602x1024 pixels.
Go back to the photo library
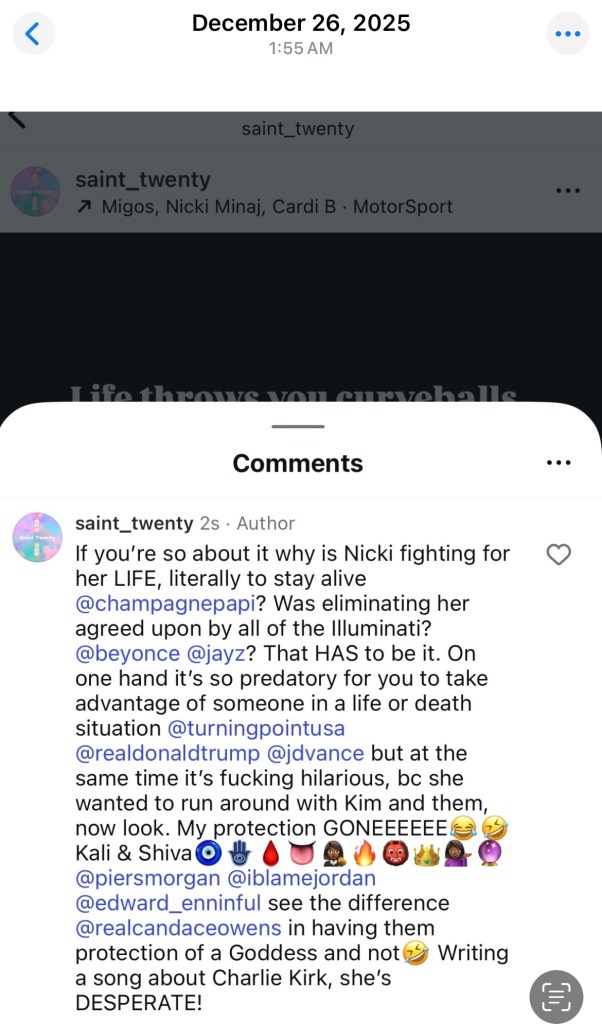pos(33,34)
